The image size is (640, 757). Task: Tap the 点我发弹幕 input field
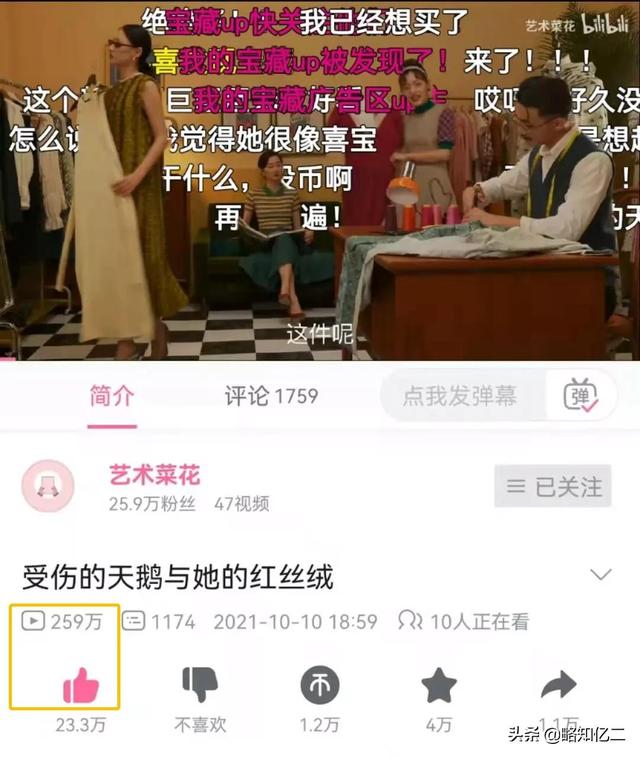pyautogui.click(x=461, y=396)
